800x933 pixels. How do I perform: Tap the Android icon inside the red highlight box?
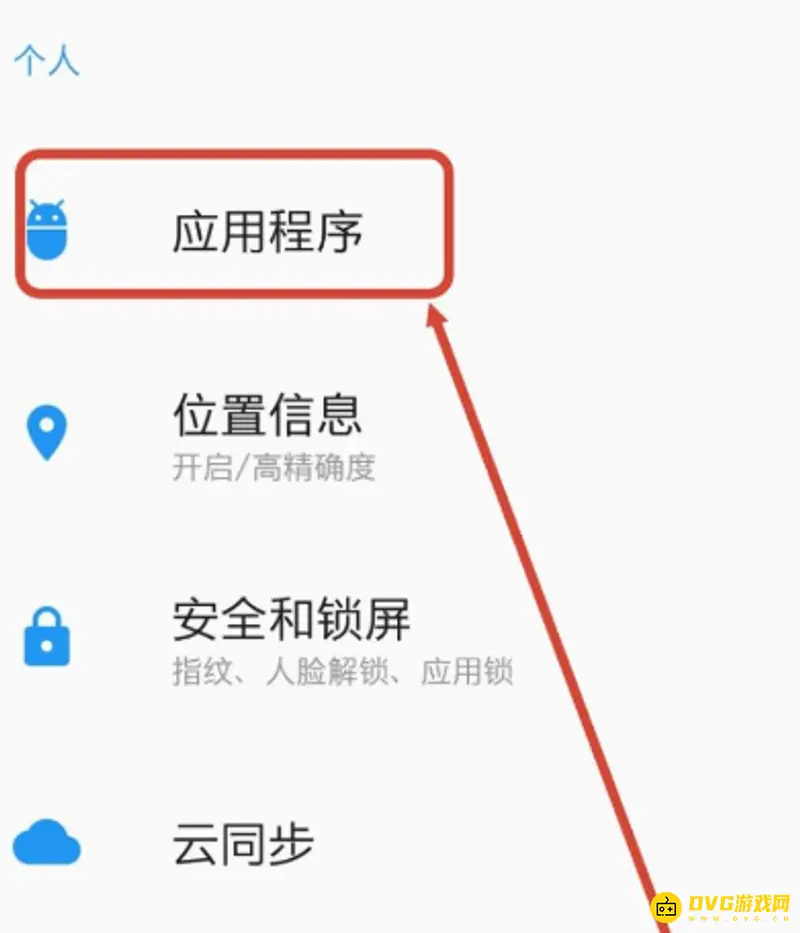pyautogui.click(x=45, y=227)
